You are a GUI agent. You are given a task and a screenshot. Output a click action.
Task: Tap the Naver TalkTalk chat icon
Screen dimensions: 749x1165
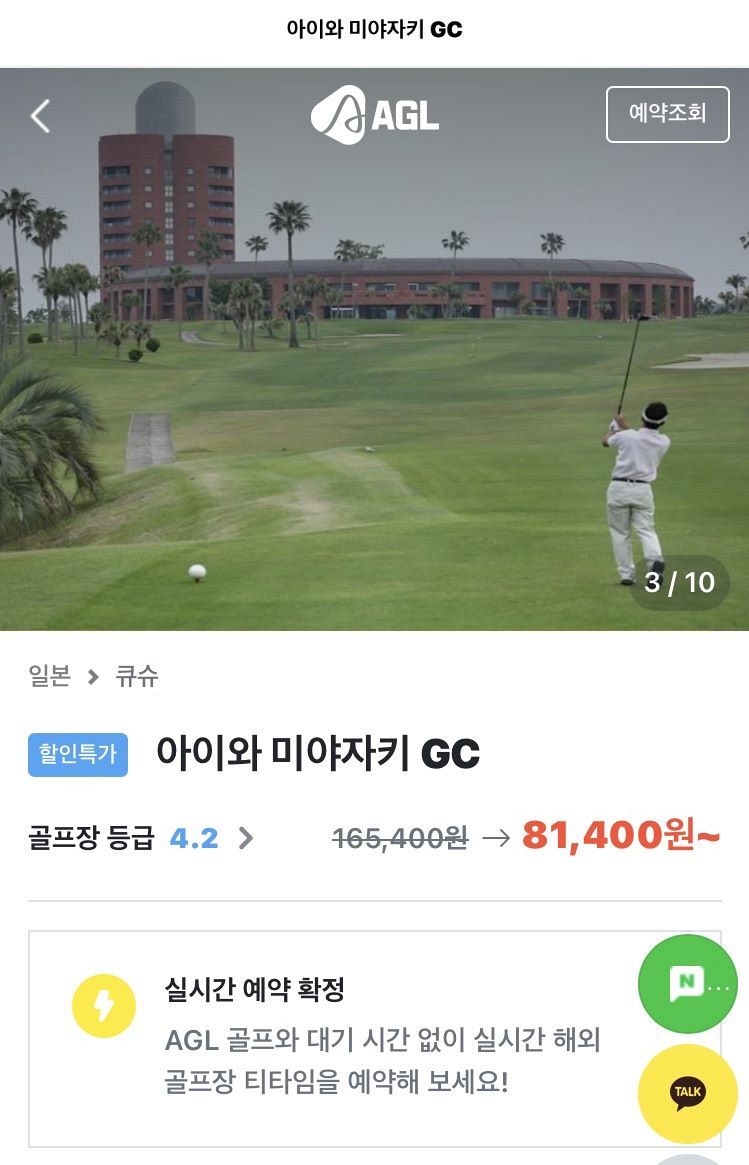click(x=688, y=983)
